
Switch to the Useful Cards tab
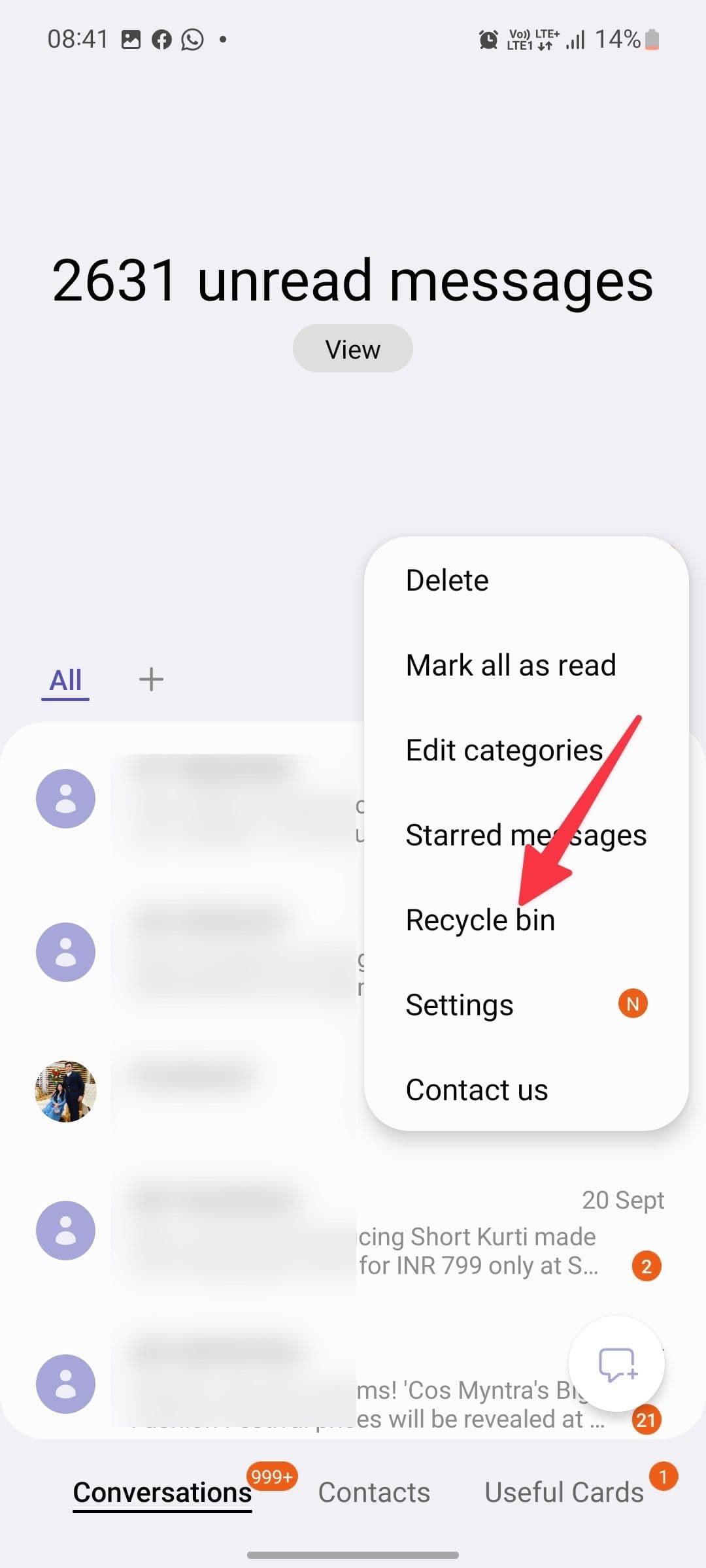(x=564, y=1492)
